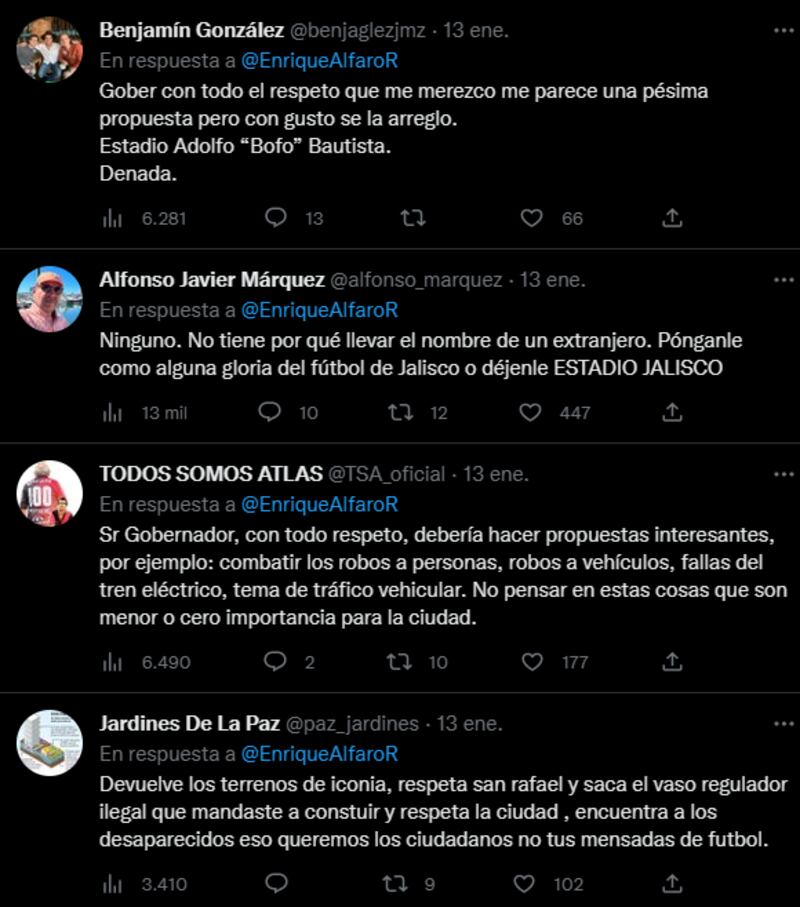Retweet Alfonso Javier Márquez's reply
800x907 pixels.
pyautogui.click(x=400, y=412)
